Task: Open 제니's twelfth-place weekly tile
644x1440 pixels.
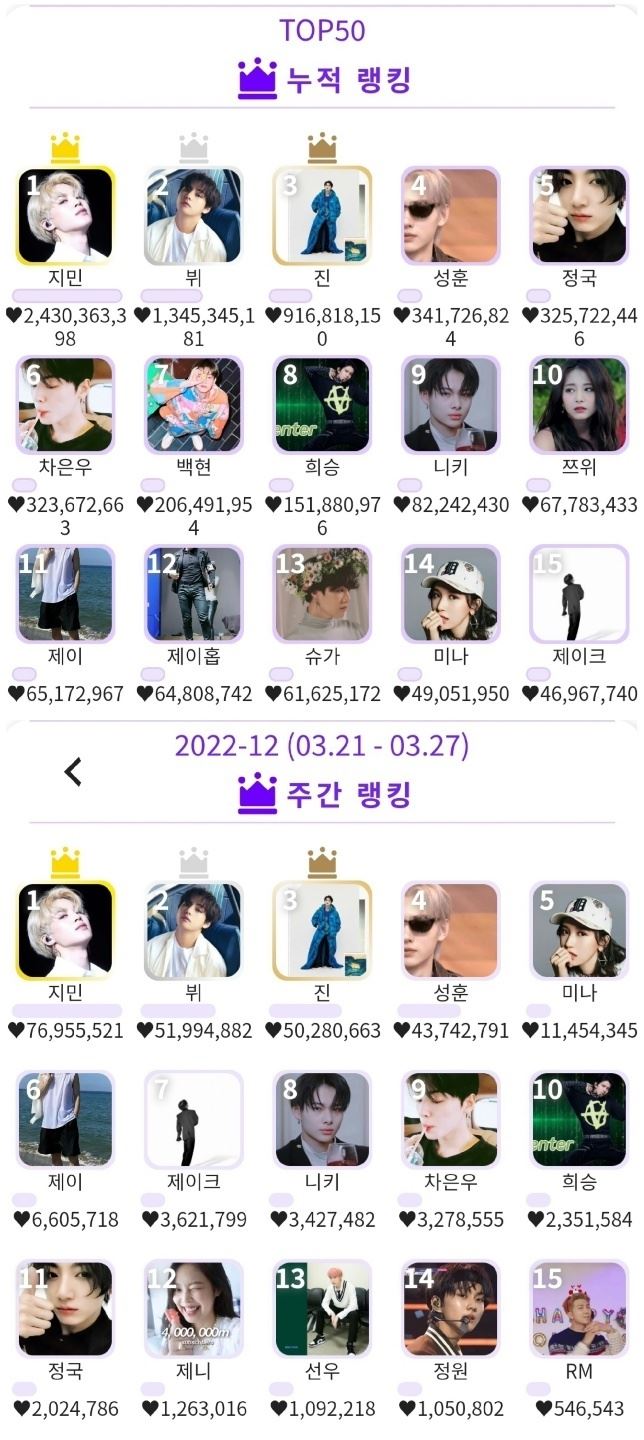Action: tap(194, 1309)
